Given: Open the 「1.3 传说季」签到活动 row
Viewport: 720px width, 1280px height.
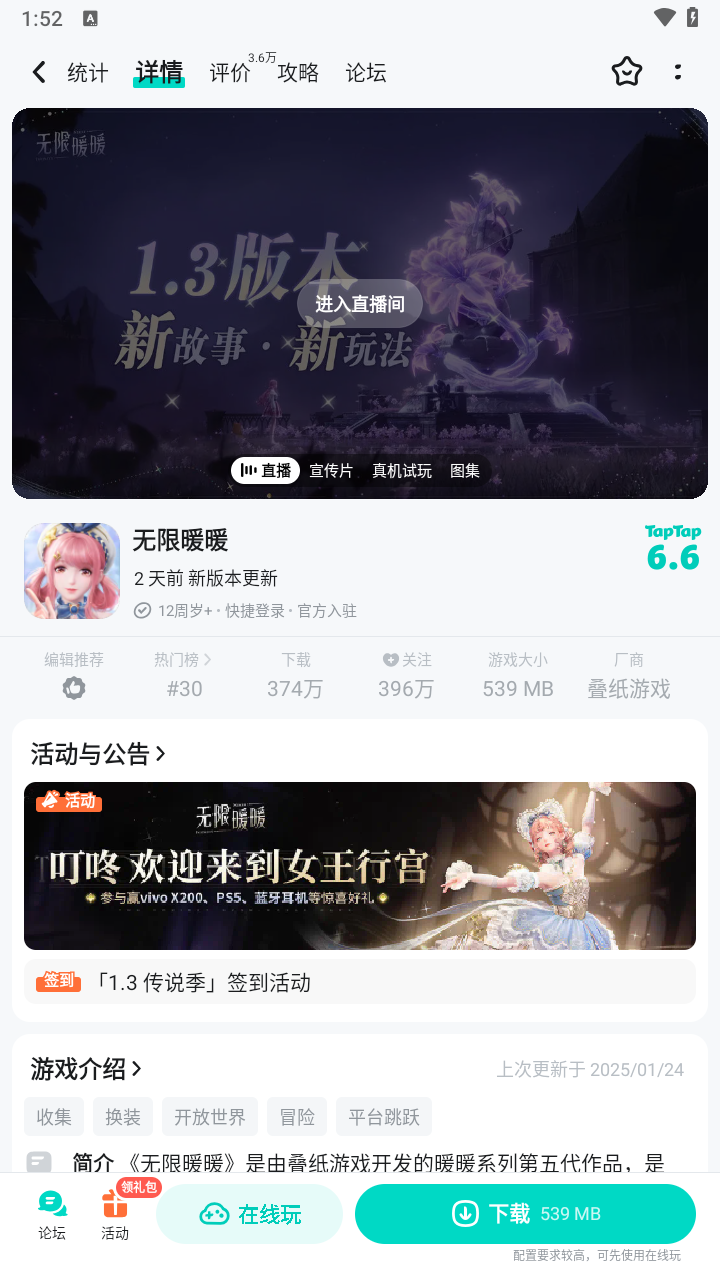Looking at the screenshot, I should (360, 982).
